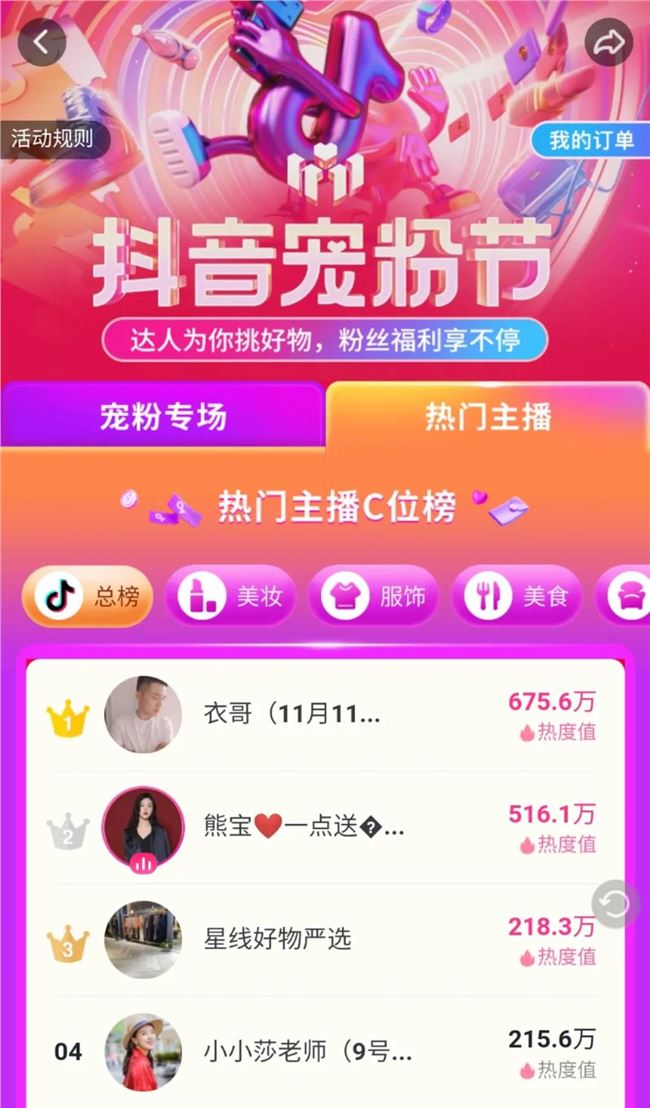Open 活动规则 activity rules
This screenshot has width=650, height=1108.
click(51, 139)
